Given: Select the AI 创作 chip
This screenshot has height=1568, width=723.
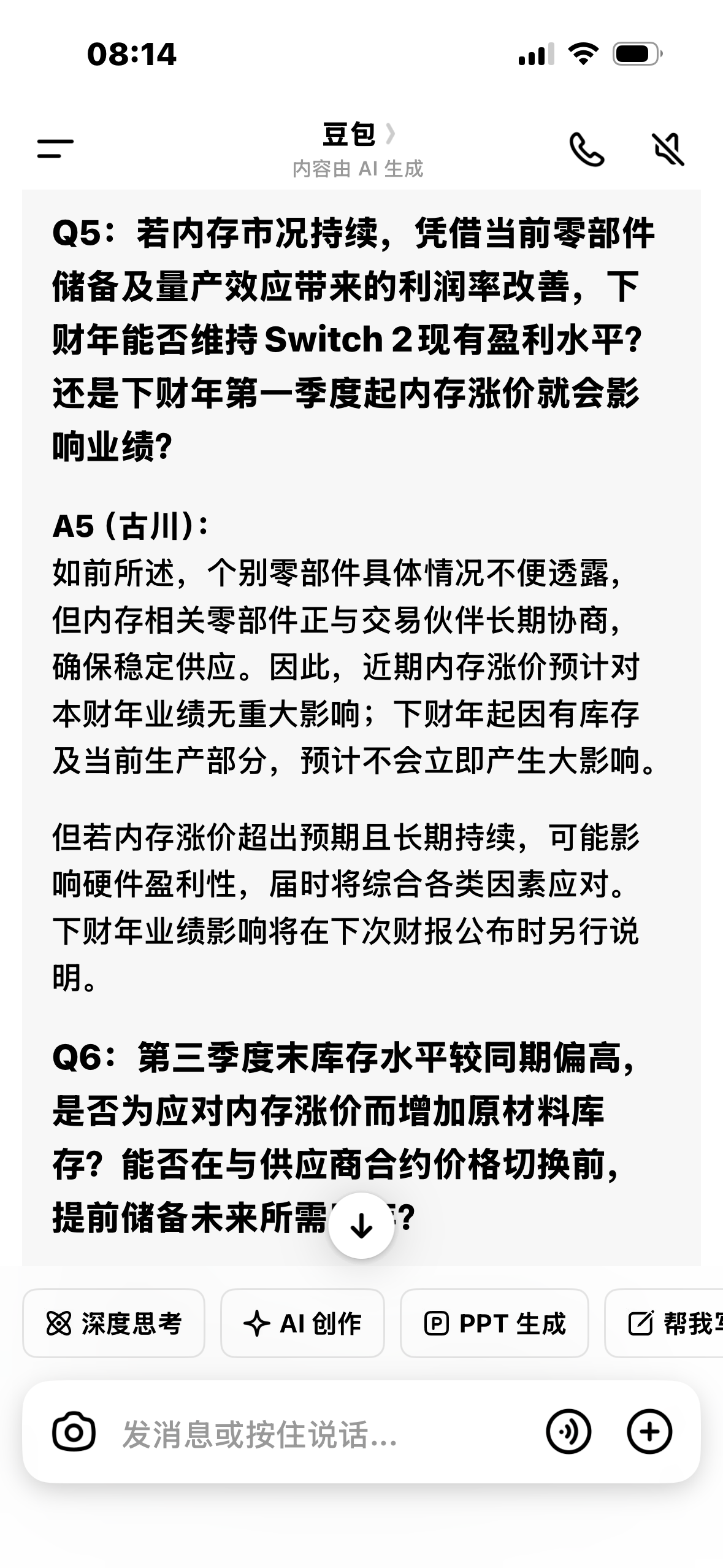Looking at the screenshot, I should (302, 1323).
